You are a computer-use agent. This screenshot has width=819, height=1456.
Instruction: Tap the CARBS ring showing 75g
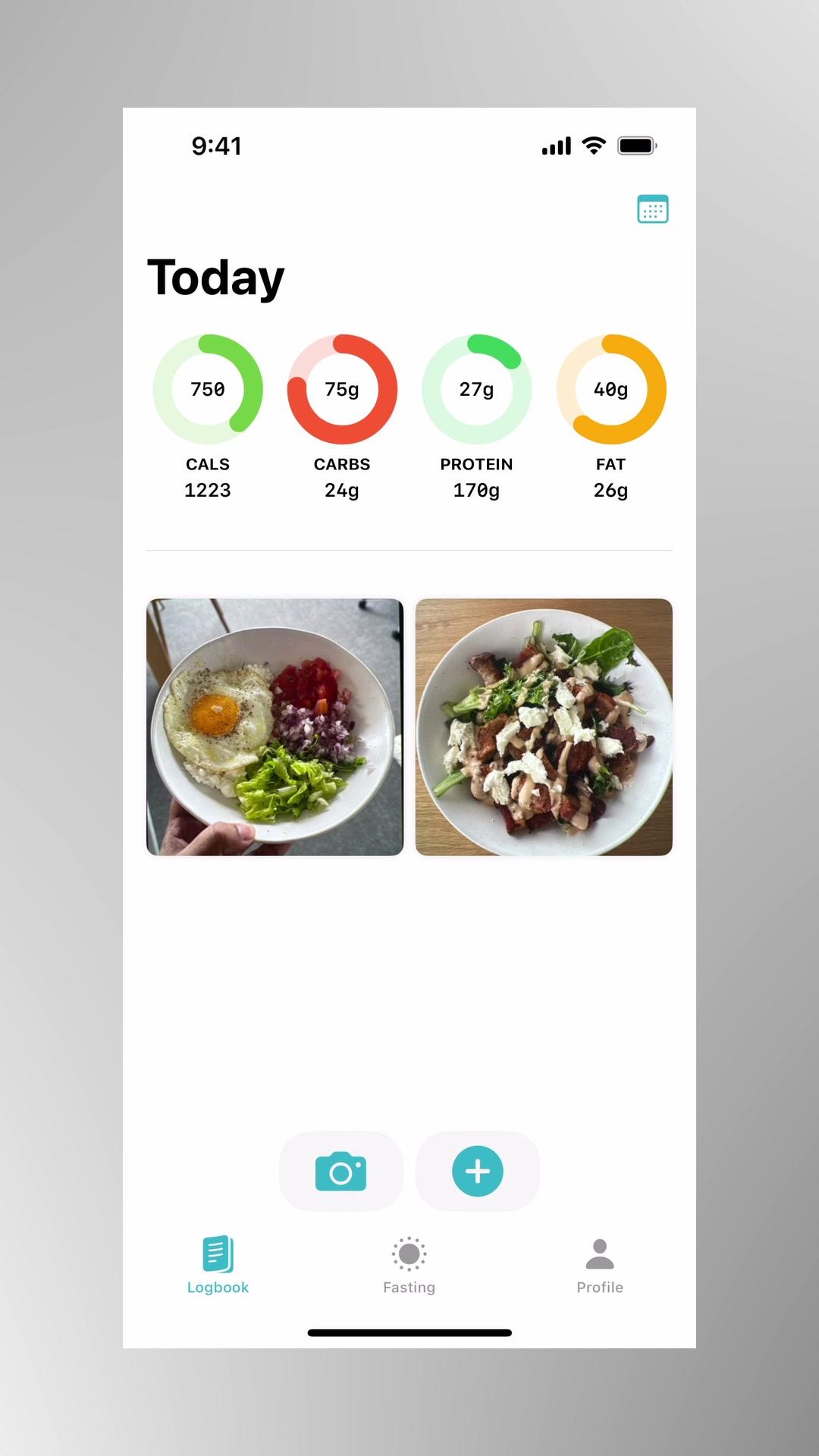(341, 389)
